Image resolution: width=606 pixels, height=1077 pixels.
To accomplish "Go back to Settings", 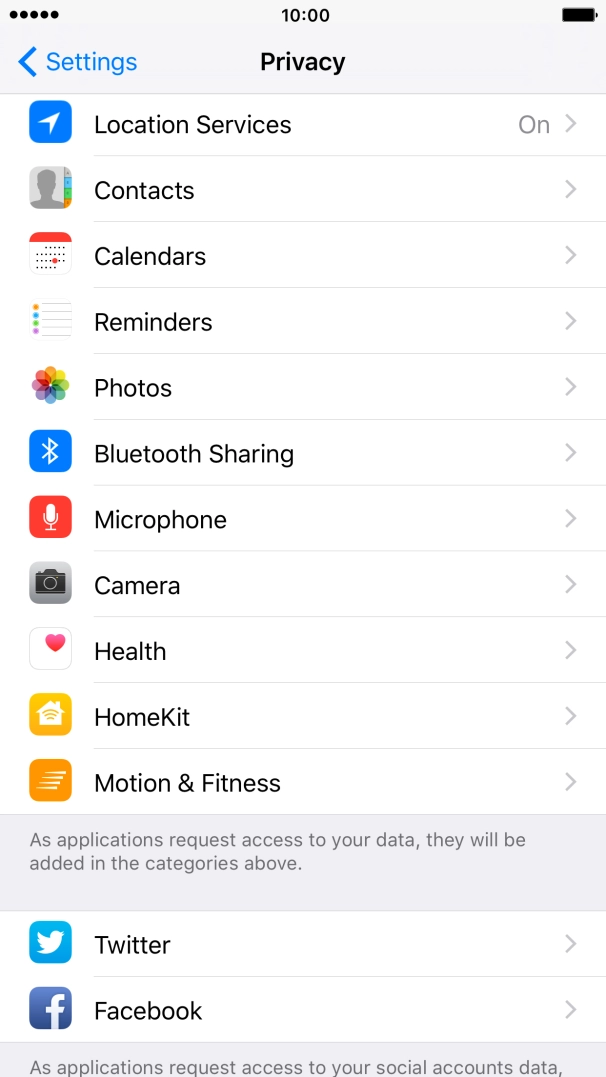I will 77,62.
